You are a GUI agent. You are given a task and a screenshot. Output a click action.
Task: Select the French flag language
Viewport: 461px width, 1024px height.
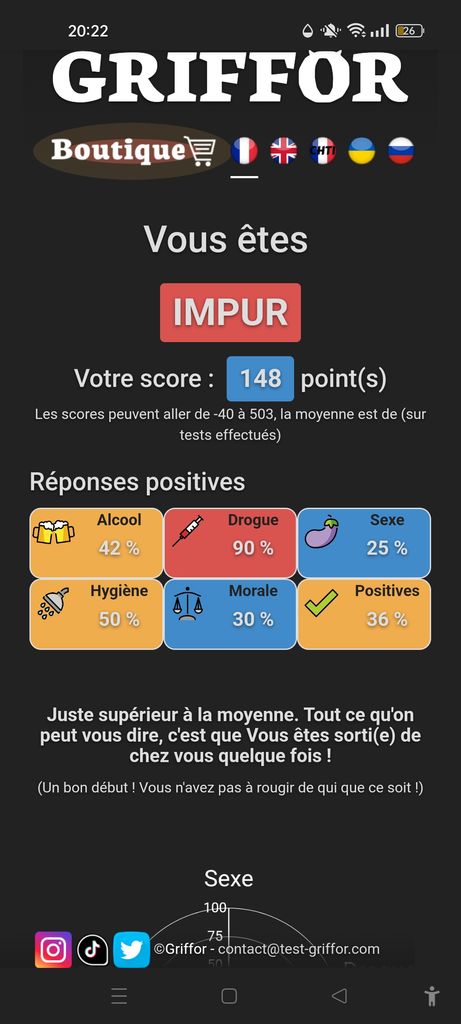pyautogui.click(x=244, y=151)
